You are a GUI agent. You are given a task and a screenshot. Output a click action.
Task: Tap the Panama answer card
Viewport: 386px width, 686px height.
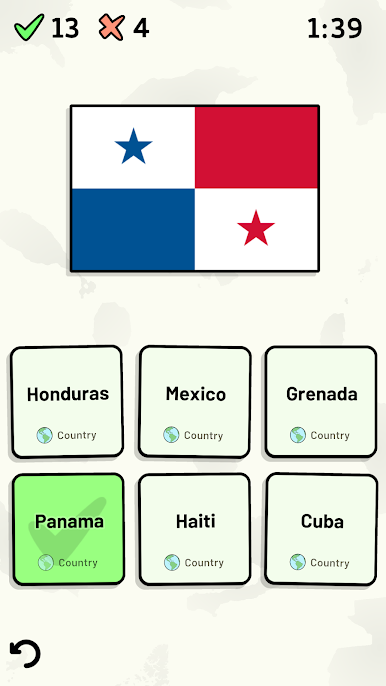point(69,529)
